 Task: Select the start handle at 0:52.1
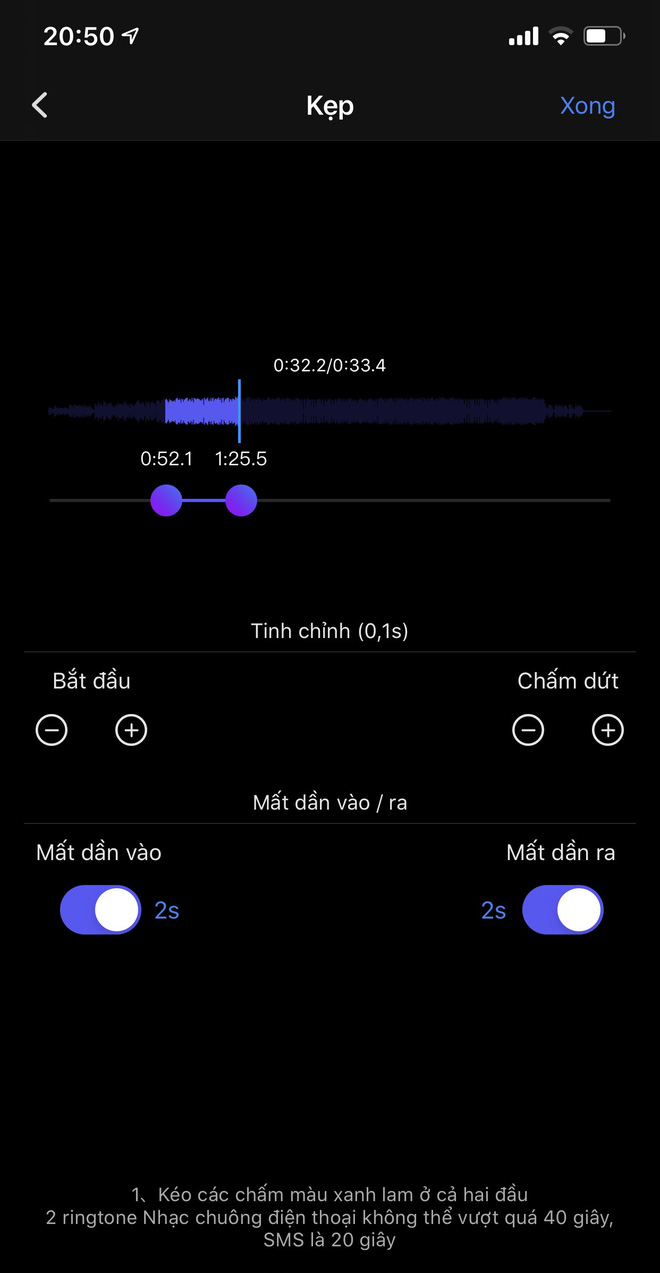click(166, 500)
